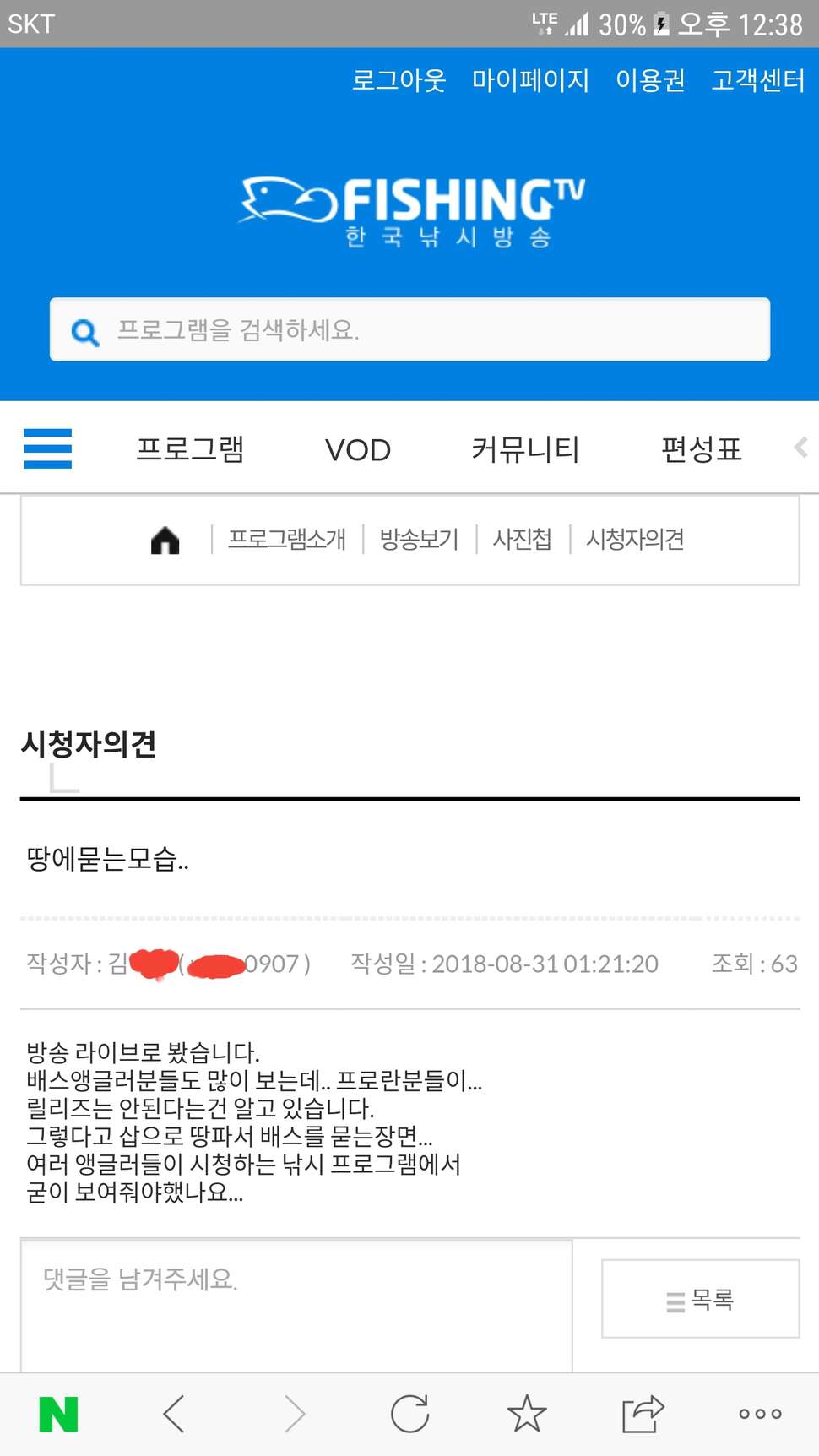
Task: Switch to the 프로그램 tab
Action: (x=190, y=448)
